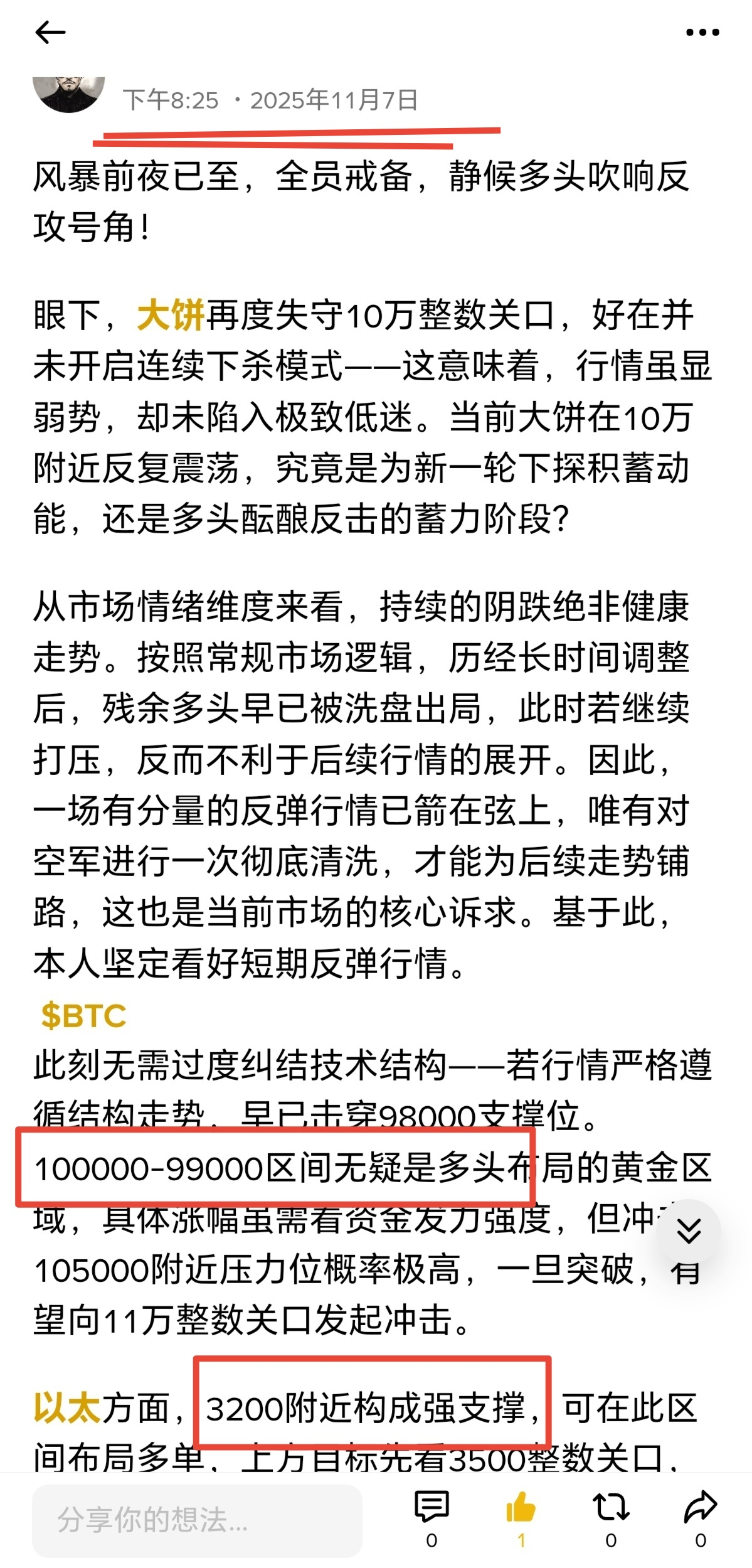Open the $BTC ticker link
Viewport: 752px width, 1568px height.
pos(83,1016)
